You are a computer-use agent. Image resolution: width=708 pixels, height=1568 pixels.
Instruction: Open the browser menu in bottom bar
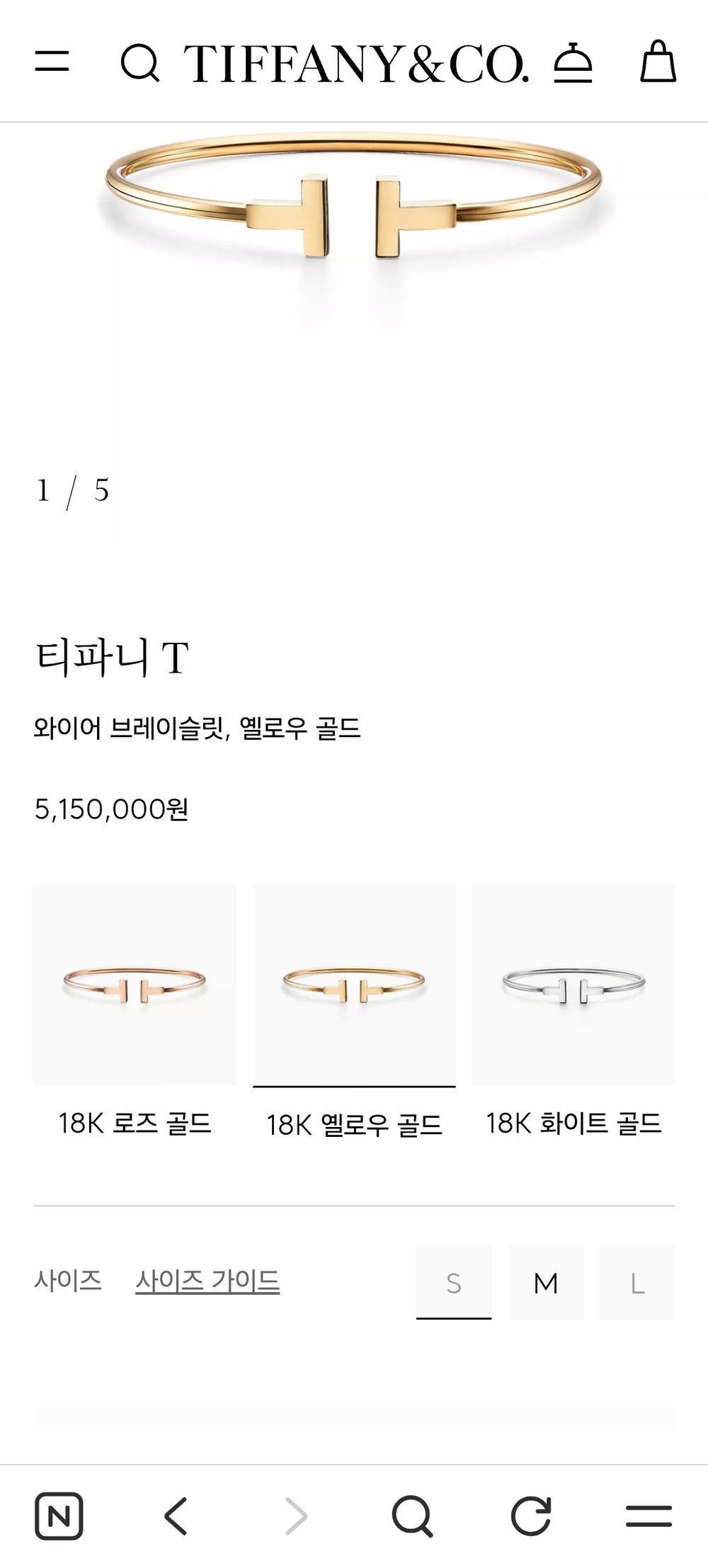click(x=649, y=1516)
